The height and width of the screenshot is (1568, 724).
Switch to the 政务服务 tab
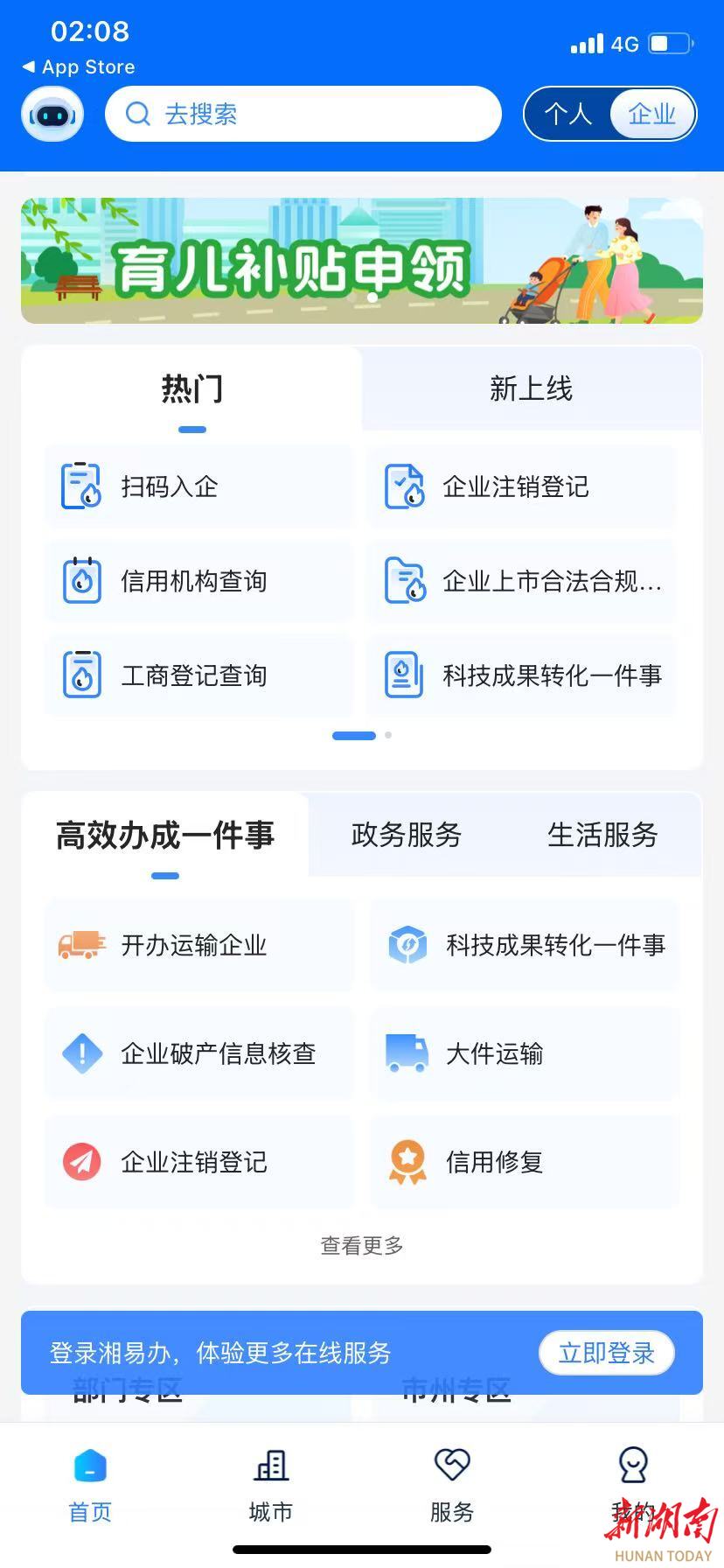click(406, 835)
